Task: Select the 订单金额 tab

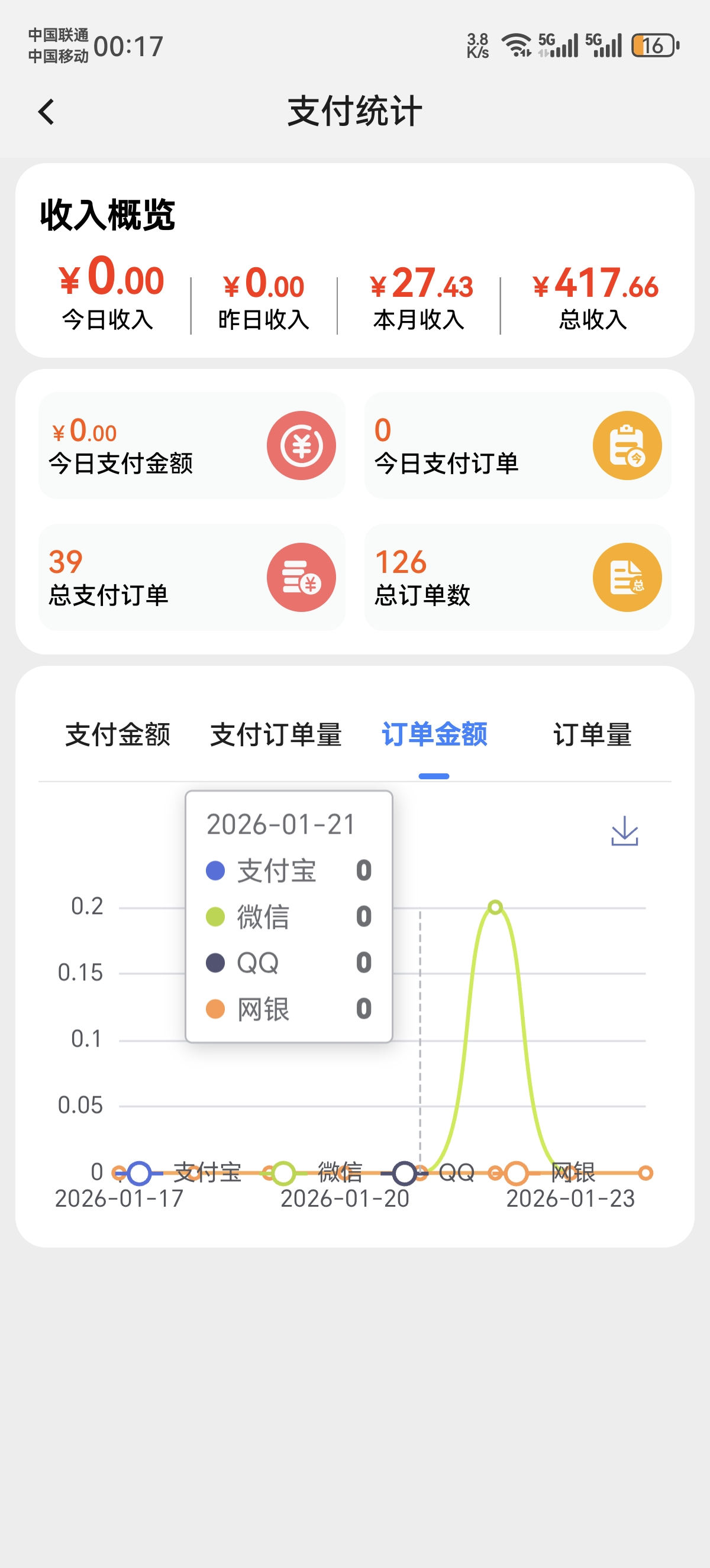Action: click(434, 734)
